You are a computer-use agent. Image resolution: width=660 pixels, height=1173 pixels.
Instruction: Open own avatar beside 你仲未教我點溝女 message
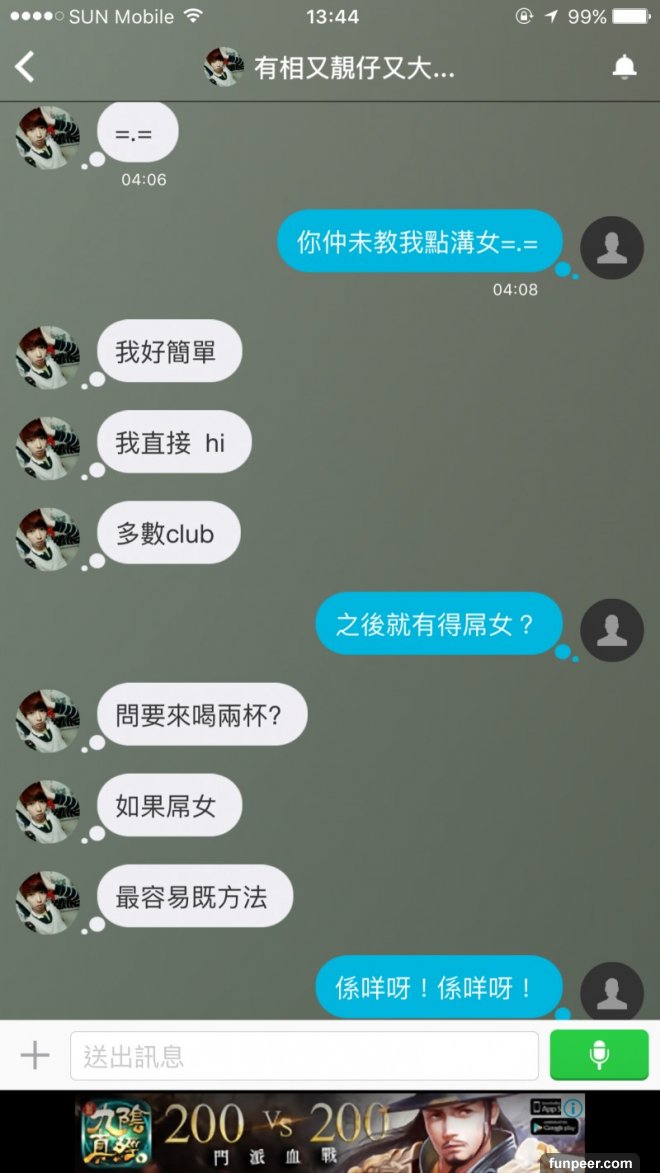tap(611, 248)
